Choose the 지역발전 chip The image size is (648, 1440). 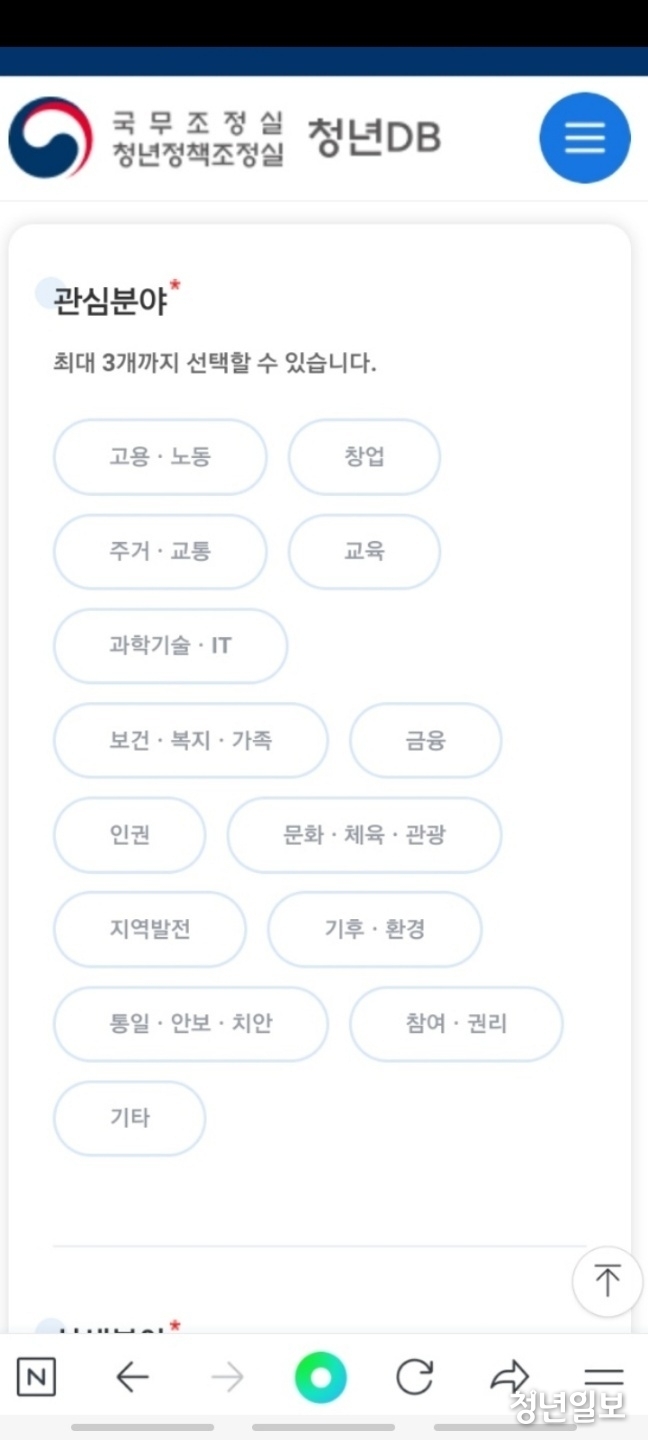(149, 930)
